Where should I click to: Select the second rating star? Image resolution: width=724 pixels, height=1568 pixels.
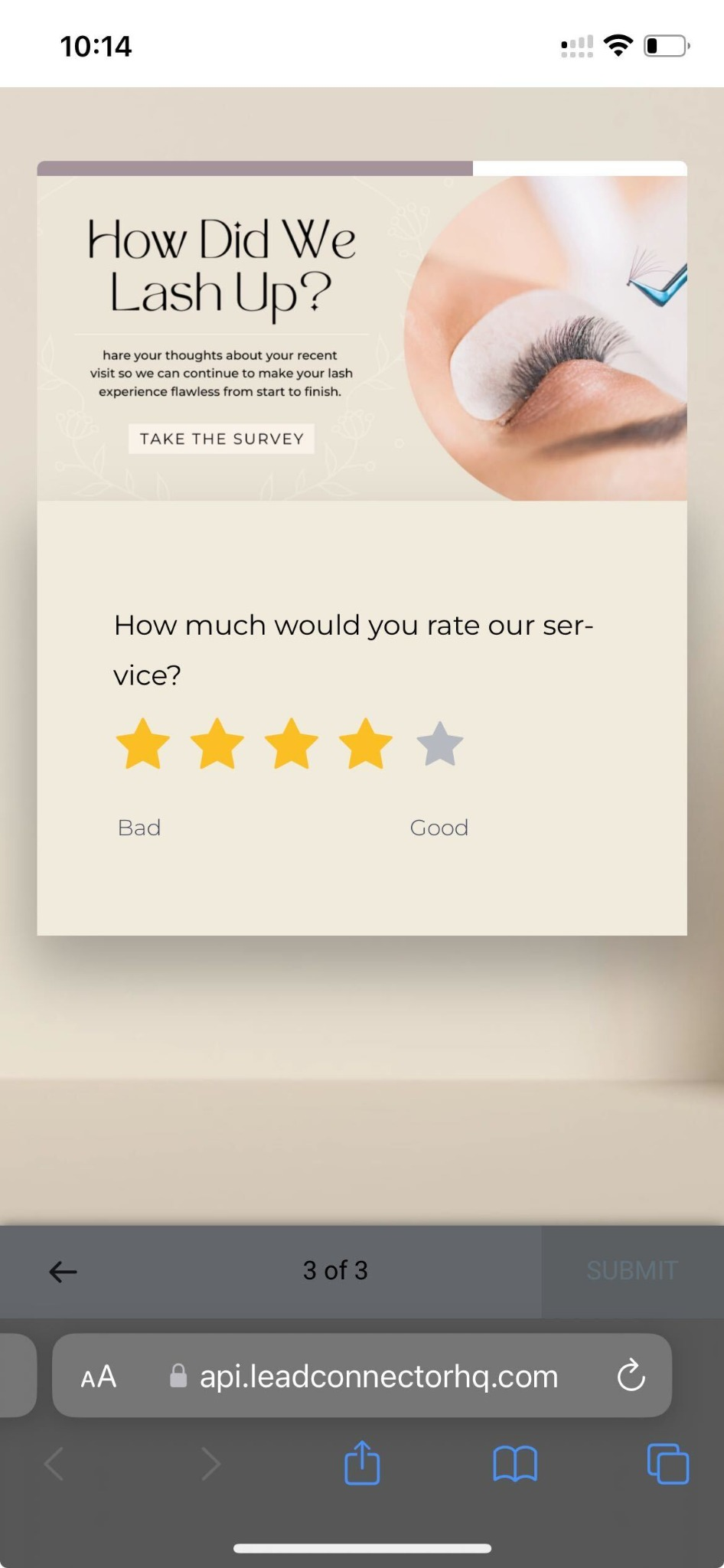tap(217, 744)
